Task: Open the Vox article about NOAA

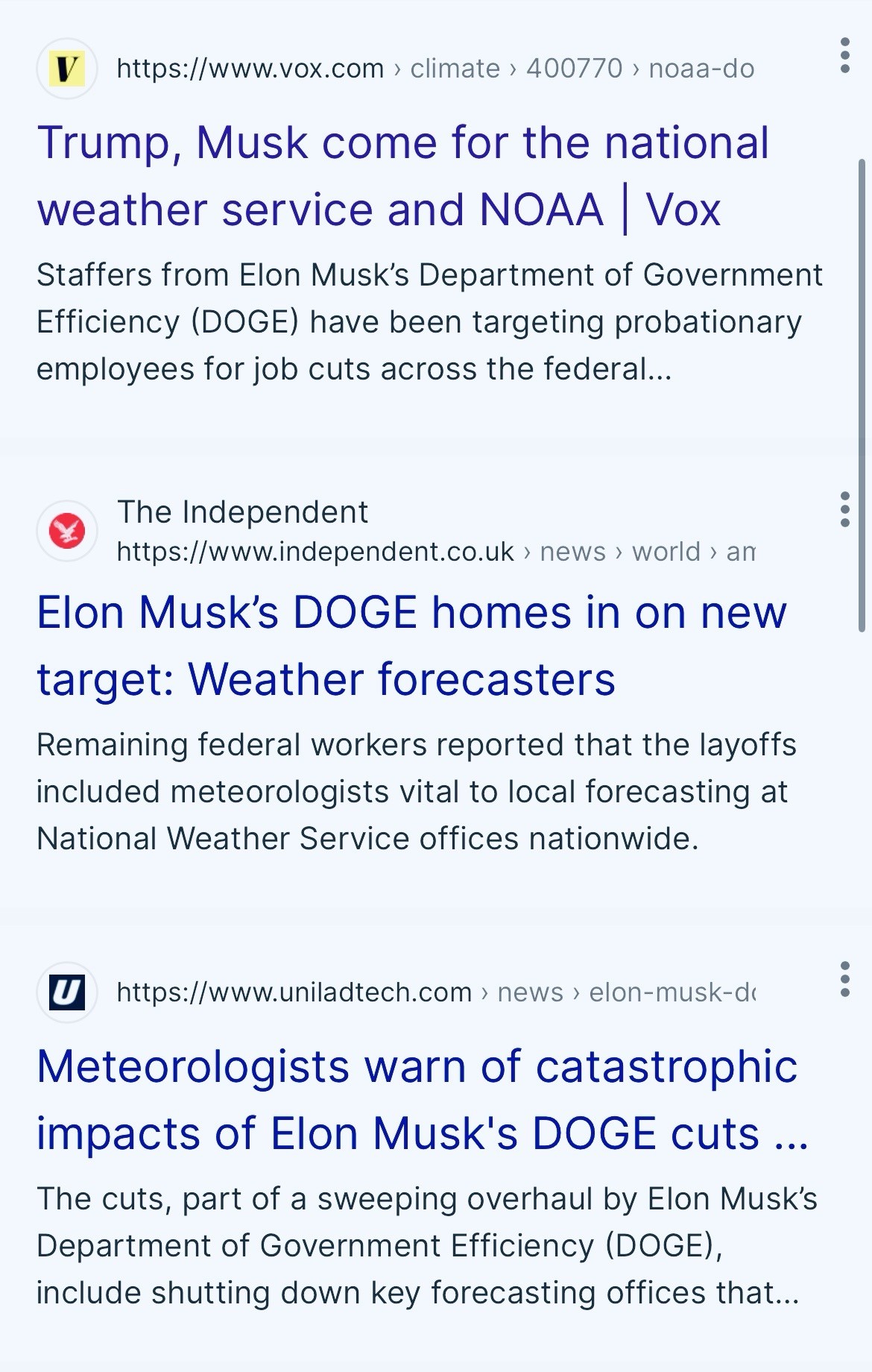Action: click(x=402, y=176)
